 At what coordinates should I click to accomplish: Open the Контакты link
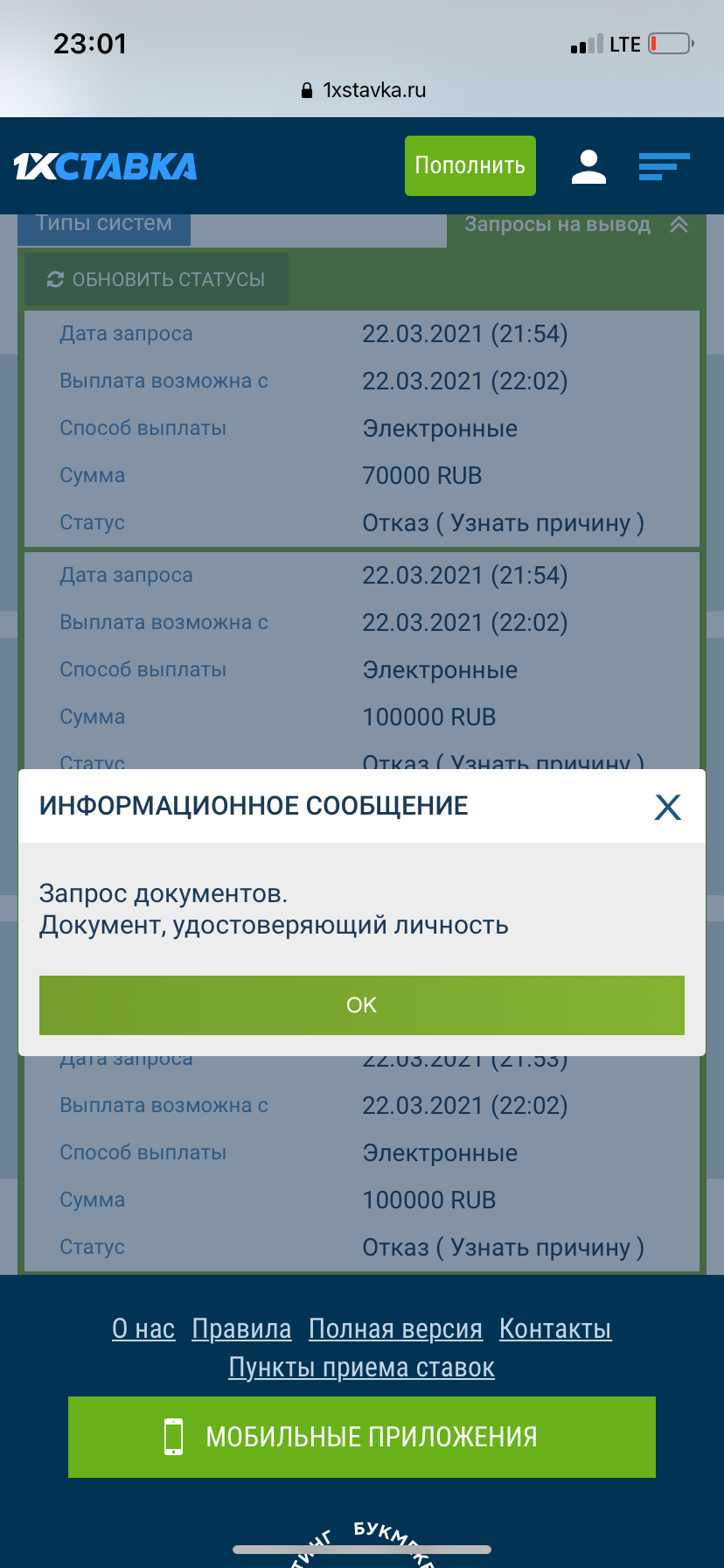[x=555, y=1328]
